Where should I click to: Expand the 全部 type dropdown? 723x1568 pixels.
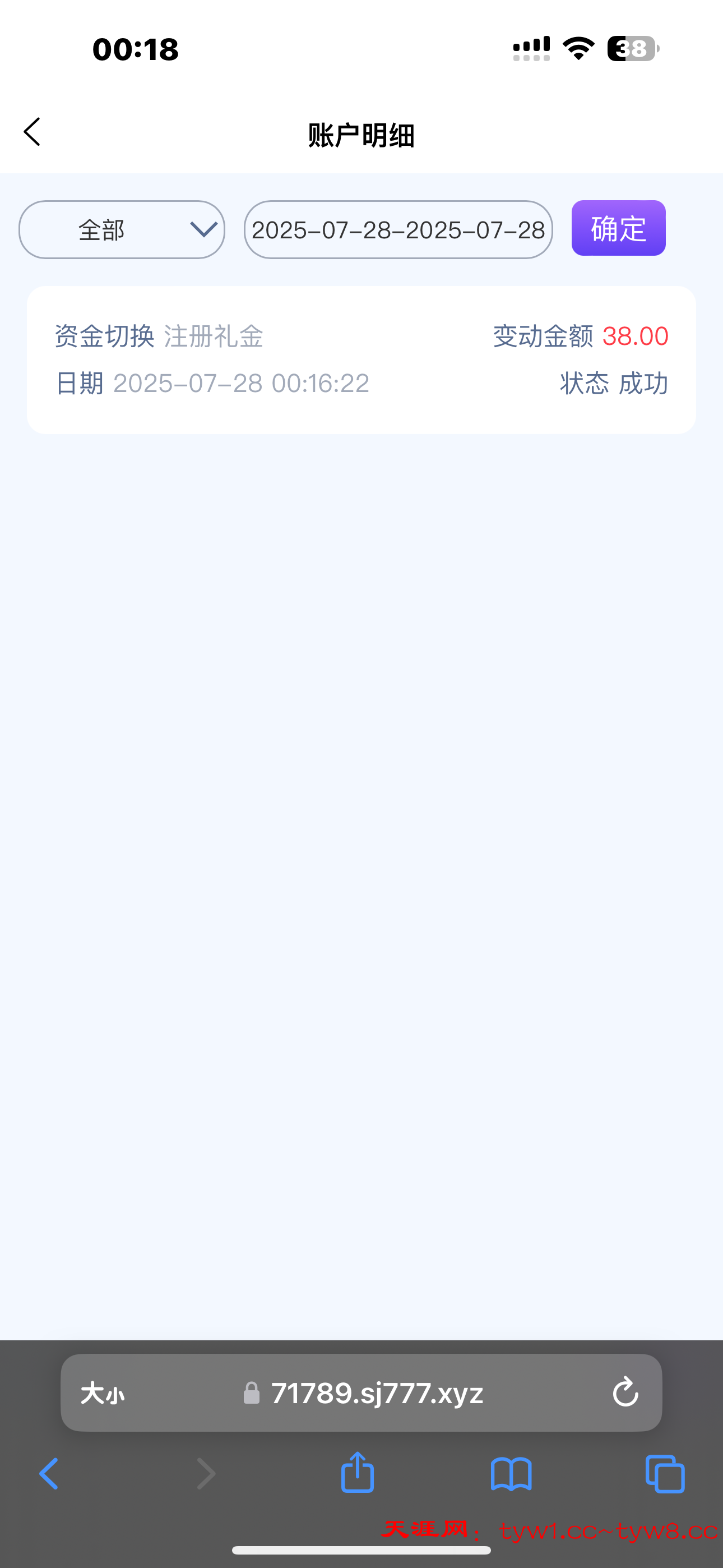point(122,229)
